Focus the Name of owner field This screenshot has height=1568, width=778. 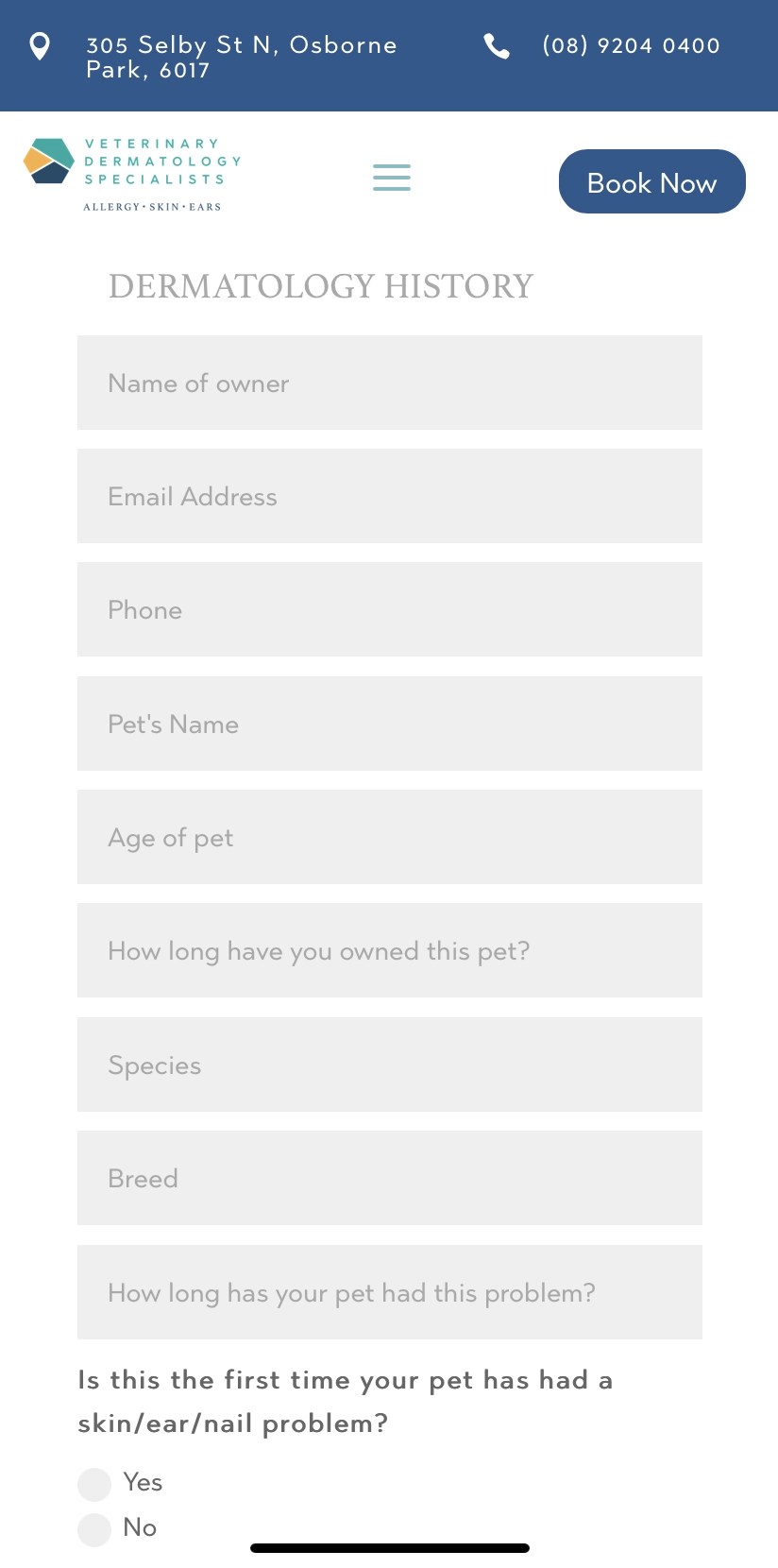tap(389, 383)
